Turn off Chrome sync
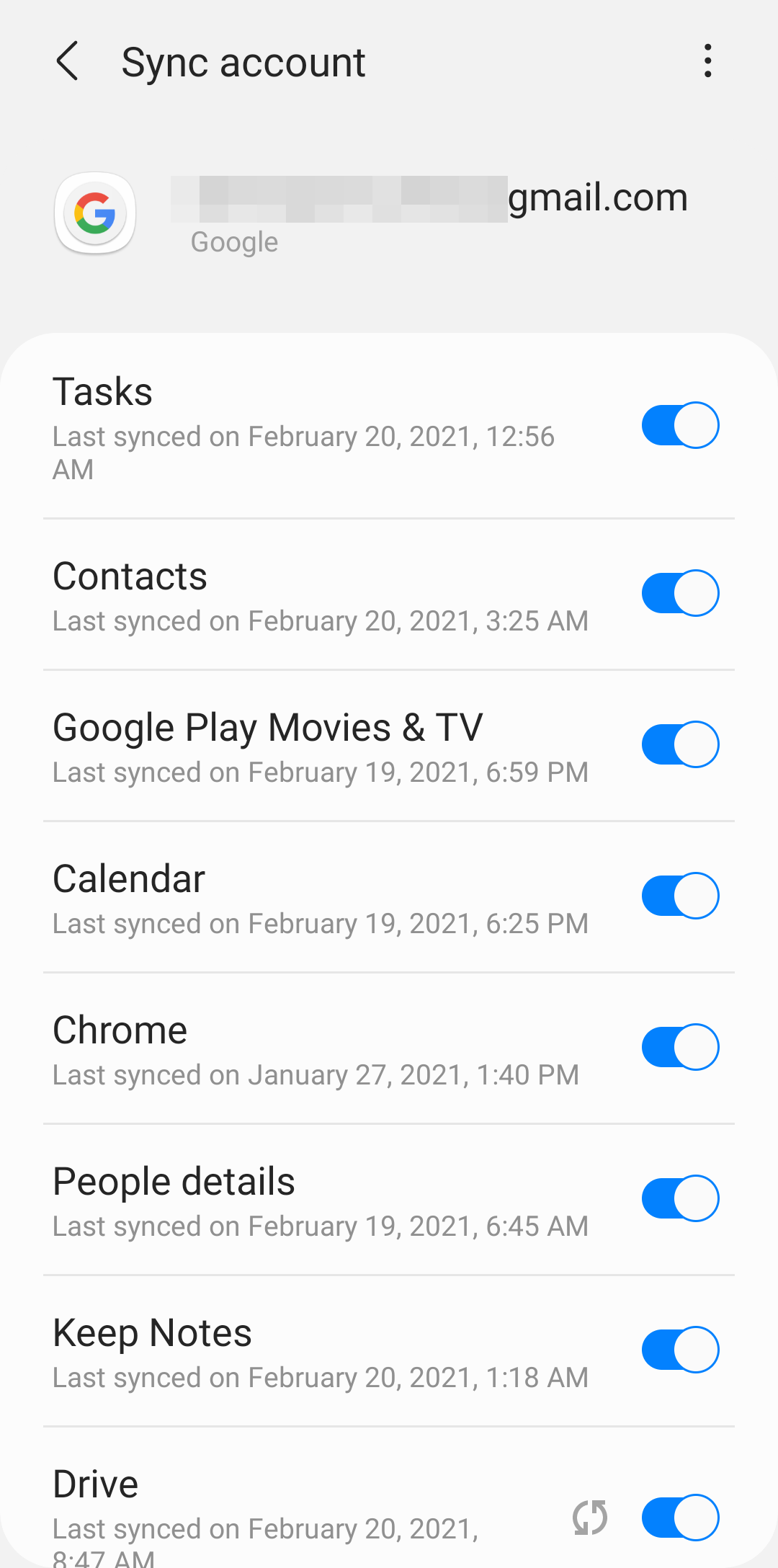This screenshot has width=778, height=1568. point(680,1047)
